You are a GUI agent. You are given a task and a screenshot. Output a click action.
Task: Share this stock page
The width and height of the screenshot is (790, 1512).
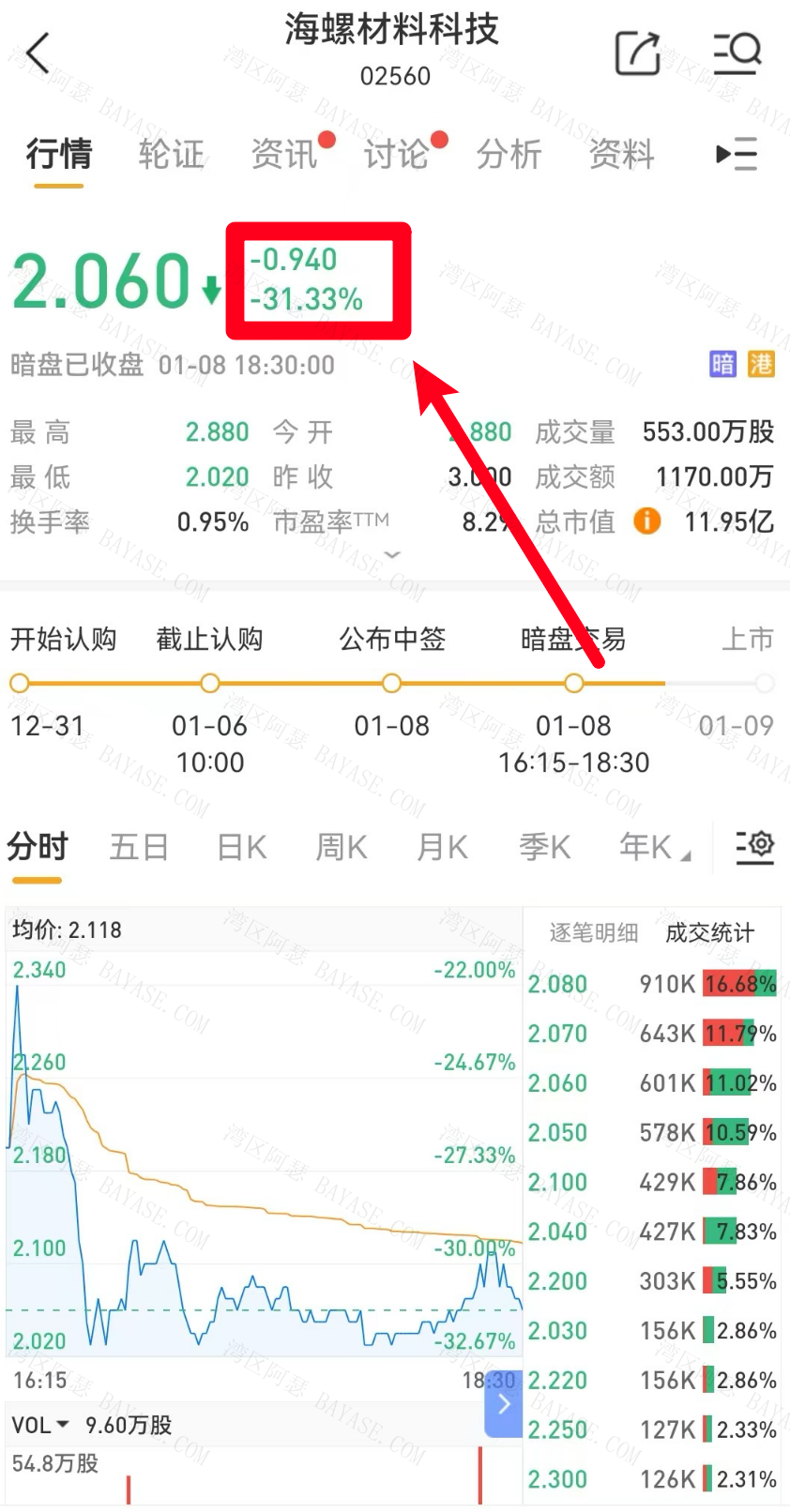[x=638, y=53]
